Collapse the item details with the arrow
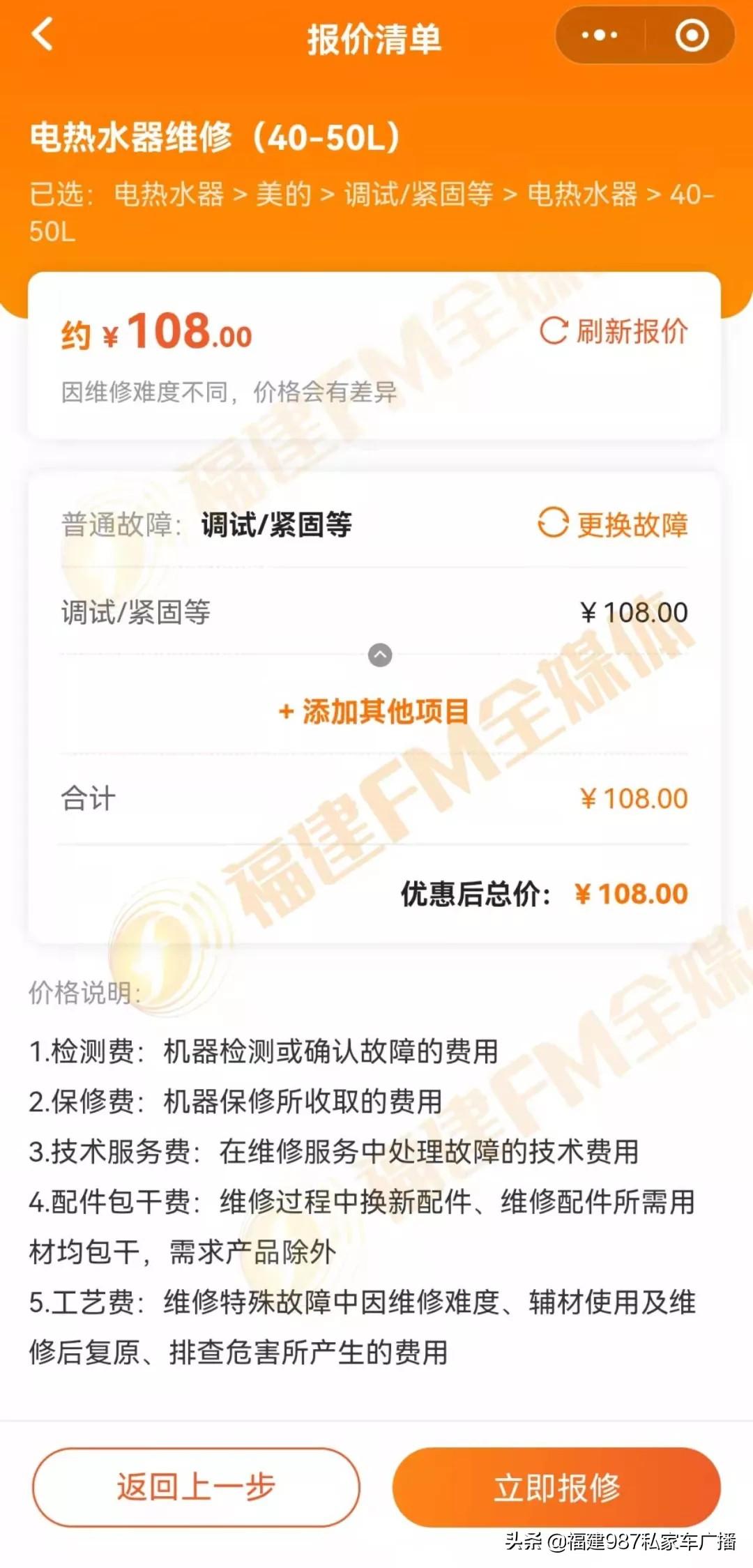Viewport: 753px width, 1568px height. [380, 655]
